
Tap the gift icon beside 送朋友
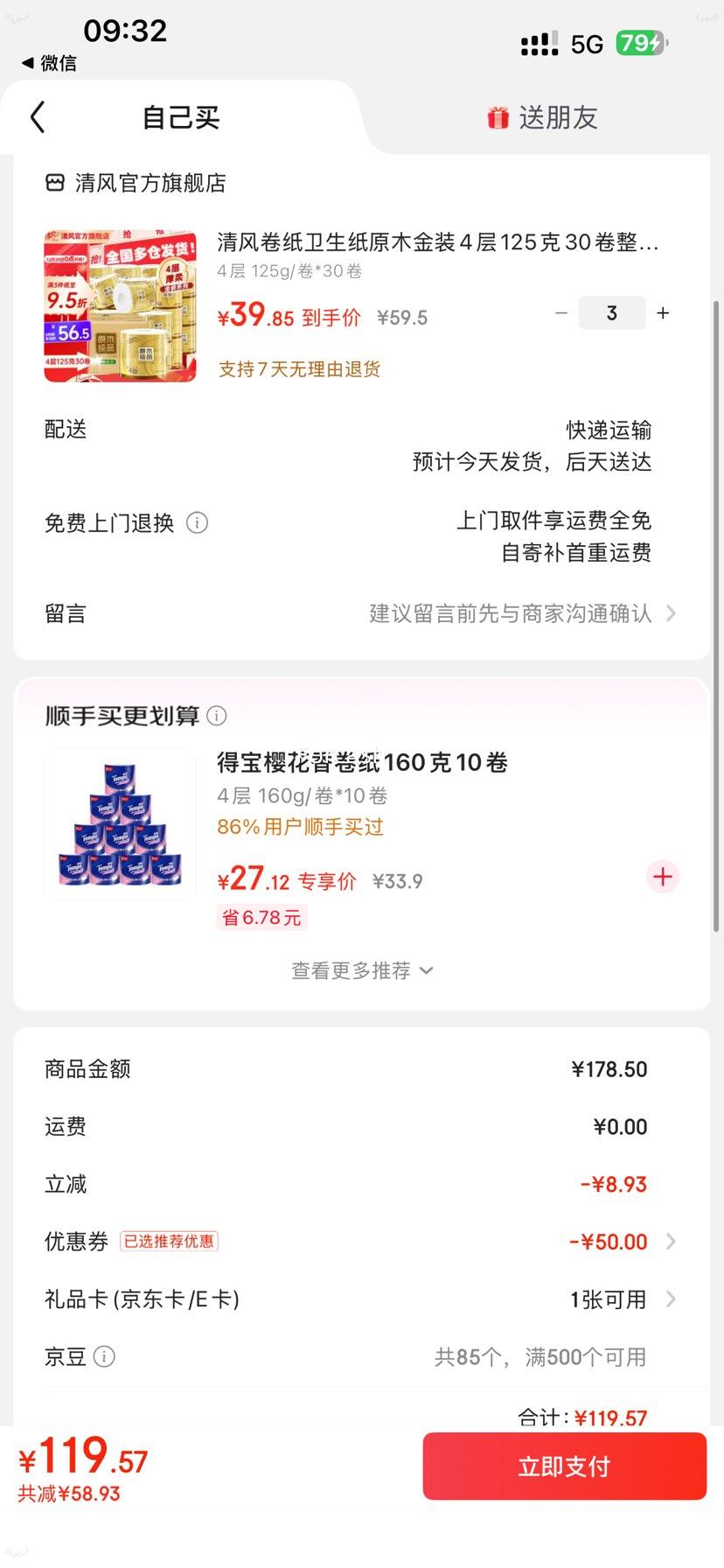tap(497, 117)
